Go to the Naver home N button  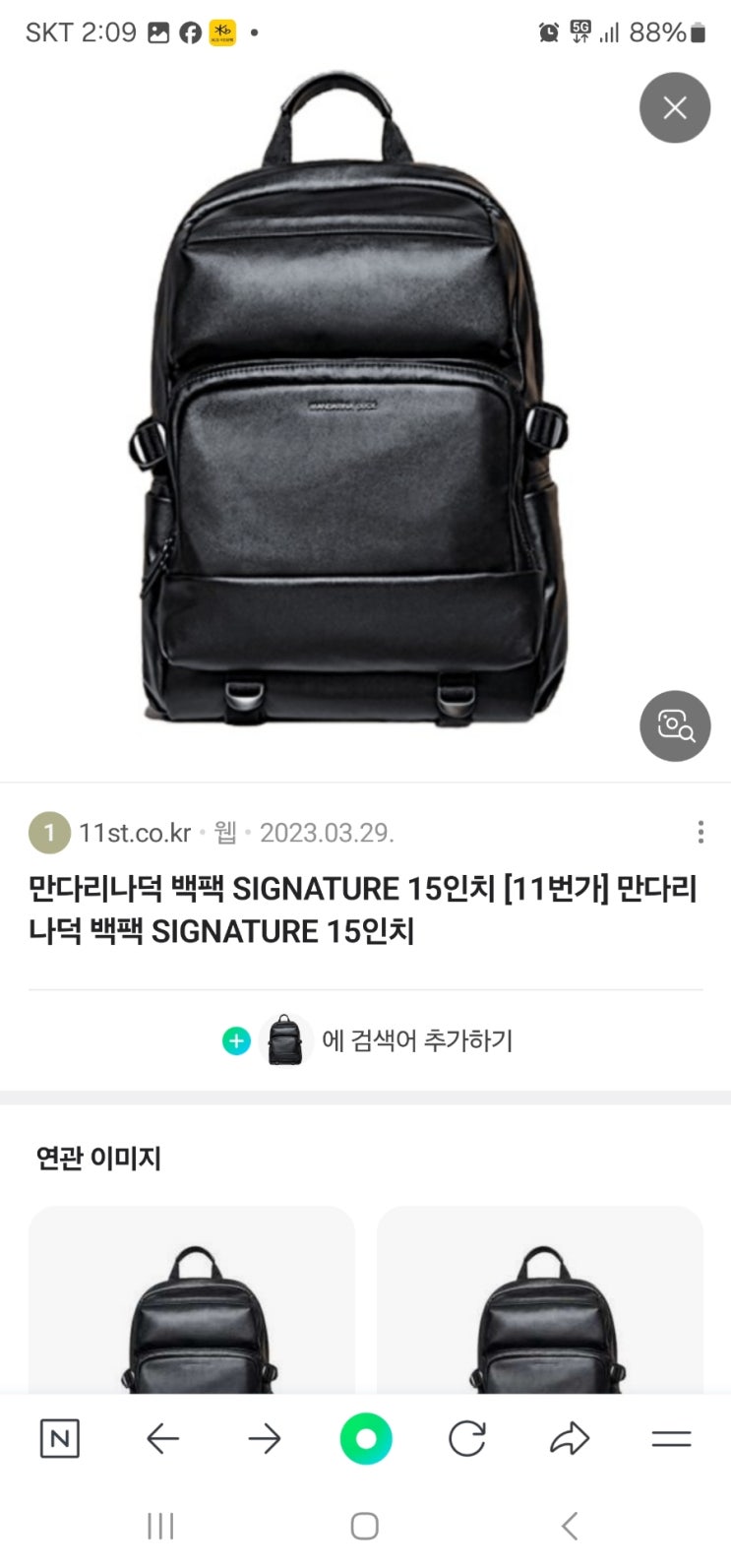pyautogui.click(x=59, y=1440)
